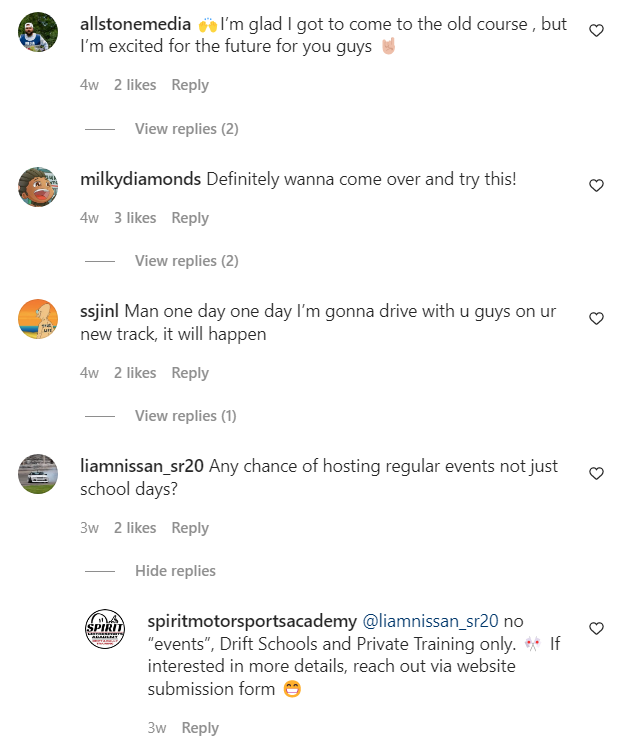Like milkydiamonds' comment

click(x=596, y=185)
